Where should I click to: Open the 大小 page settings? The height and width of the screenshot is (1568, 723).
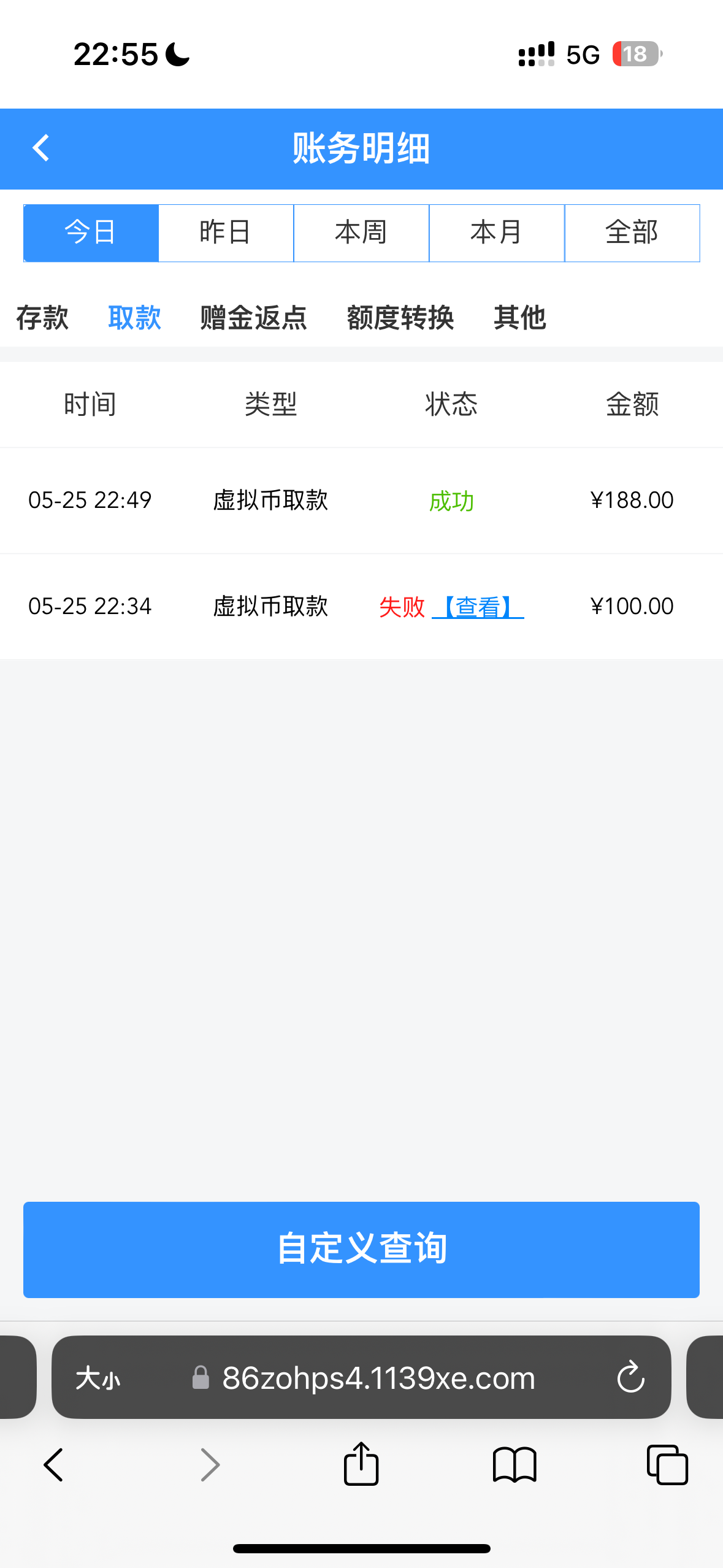point(98,1378)
